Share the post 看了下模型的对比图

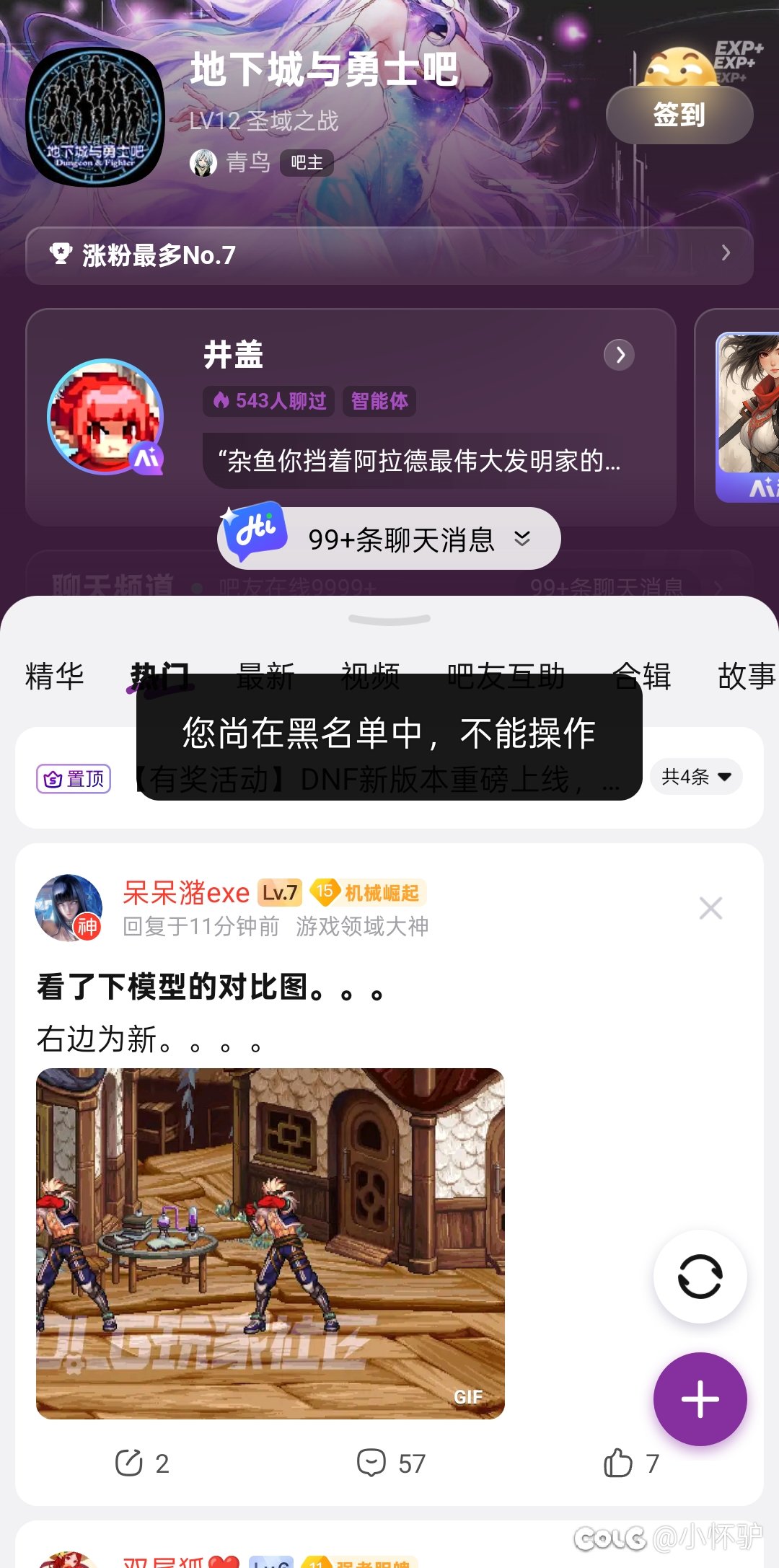coord(142,1463)
